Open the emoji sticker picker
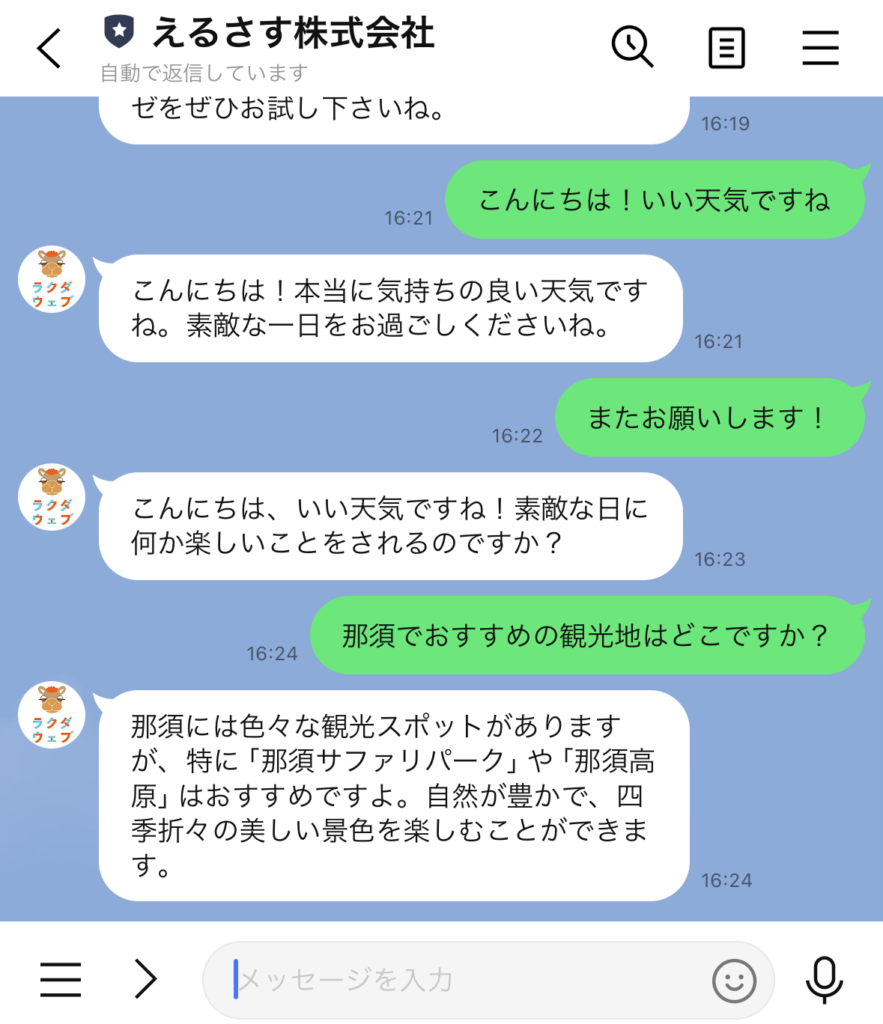883x1024 pixels. [x=734, y=980]
